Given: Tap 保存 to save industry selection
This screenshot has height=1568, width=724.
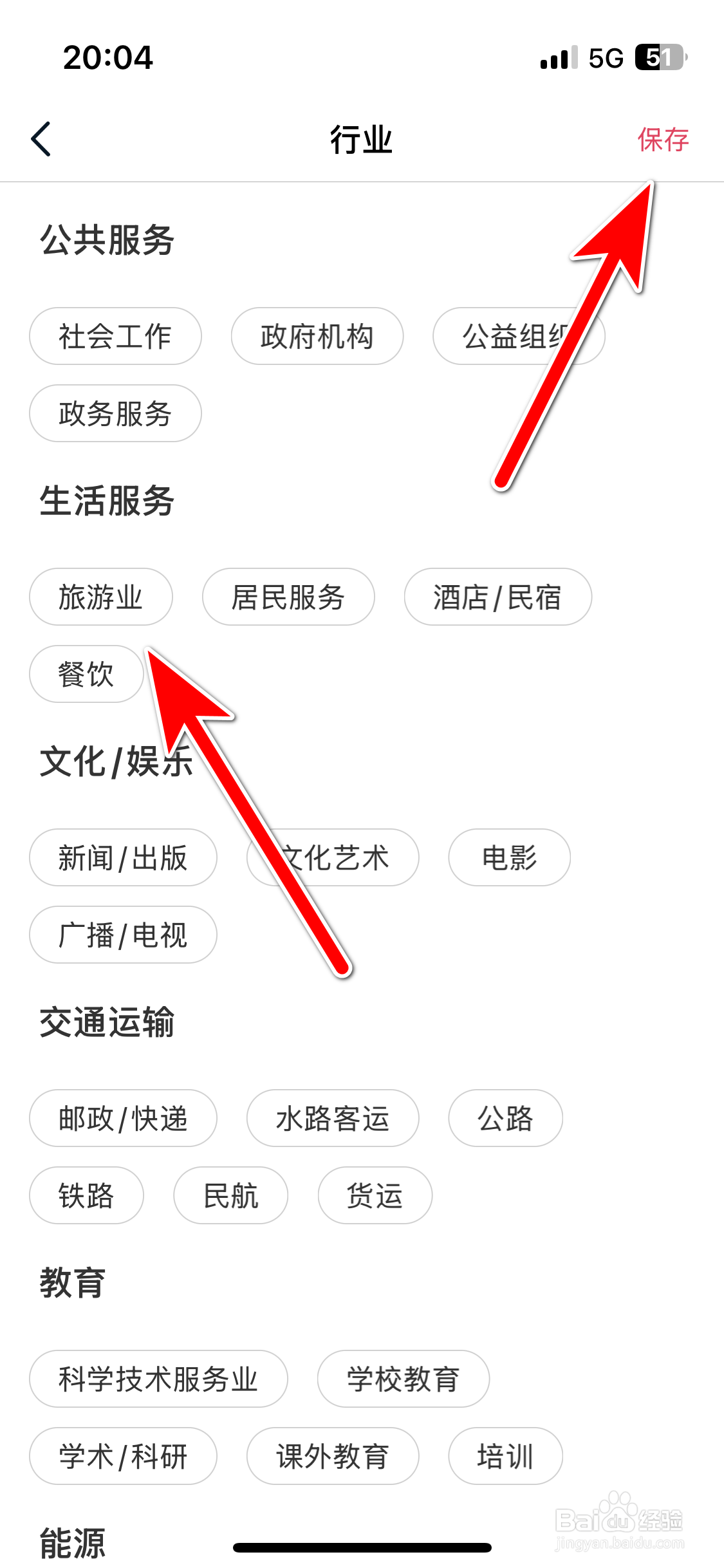Looking at the screenshot, I should [x=662, y=138].
